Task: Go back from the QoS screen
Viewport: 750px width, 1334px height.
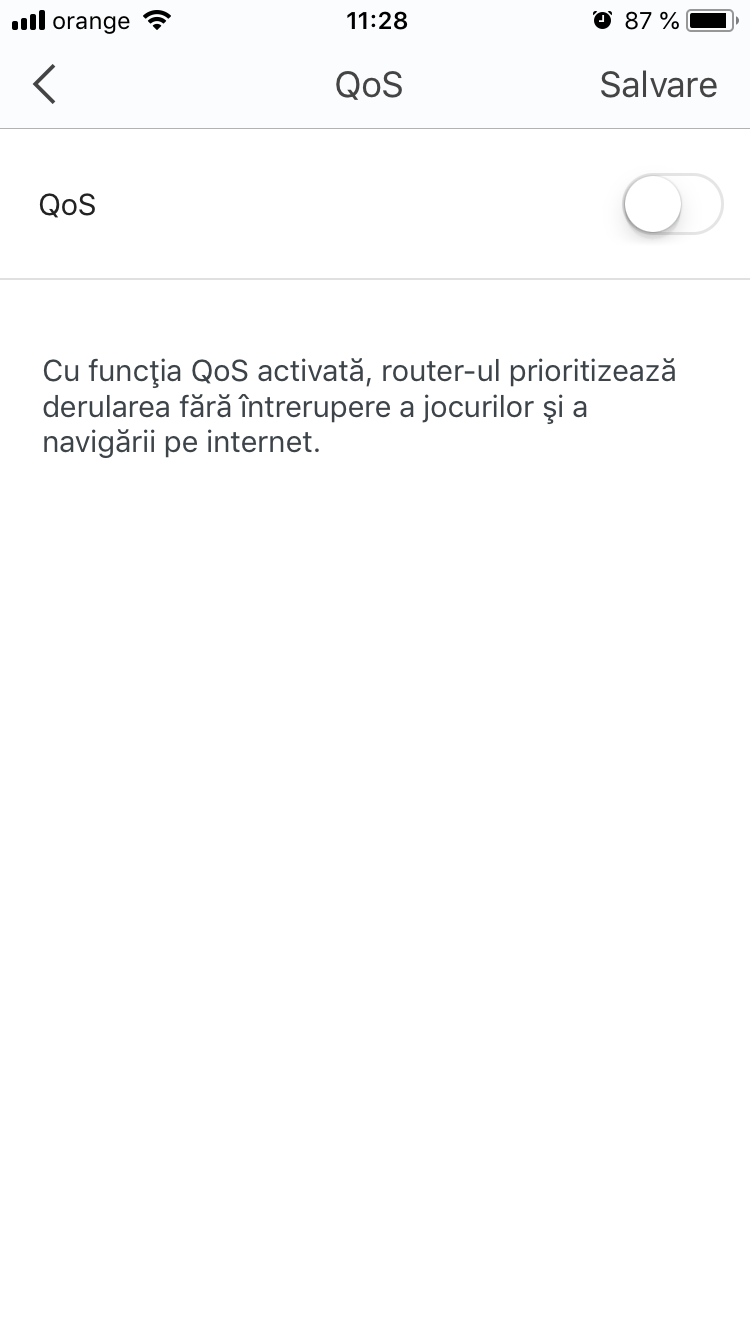Action: [x=44, y=85]
